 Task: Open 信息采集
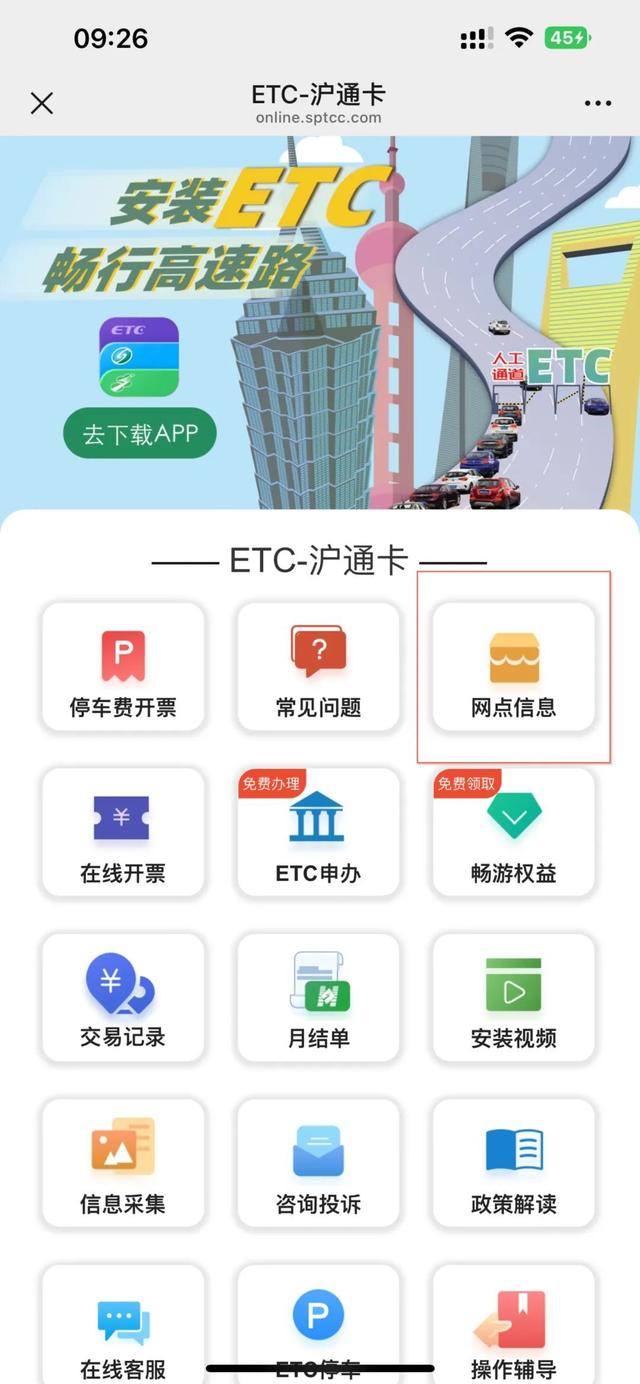coord(123,1162)
